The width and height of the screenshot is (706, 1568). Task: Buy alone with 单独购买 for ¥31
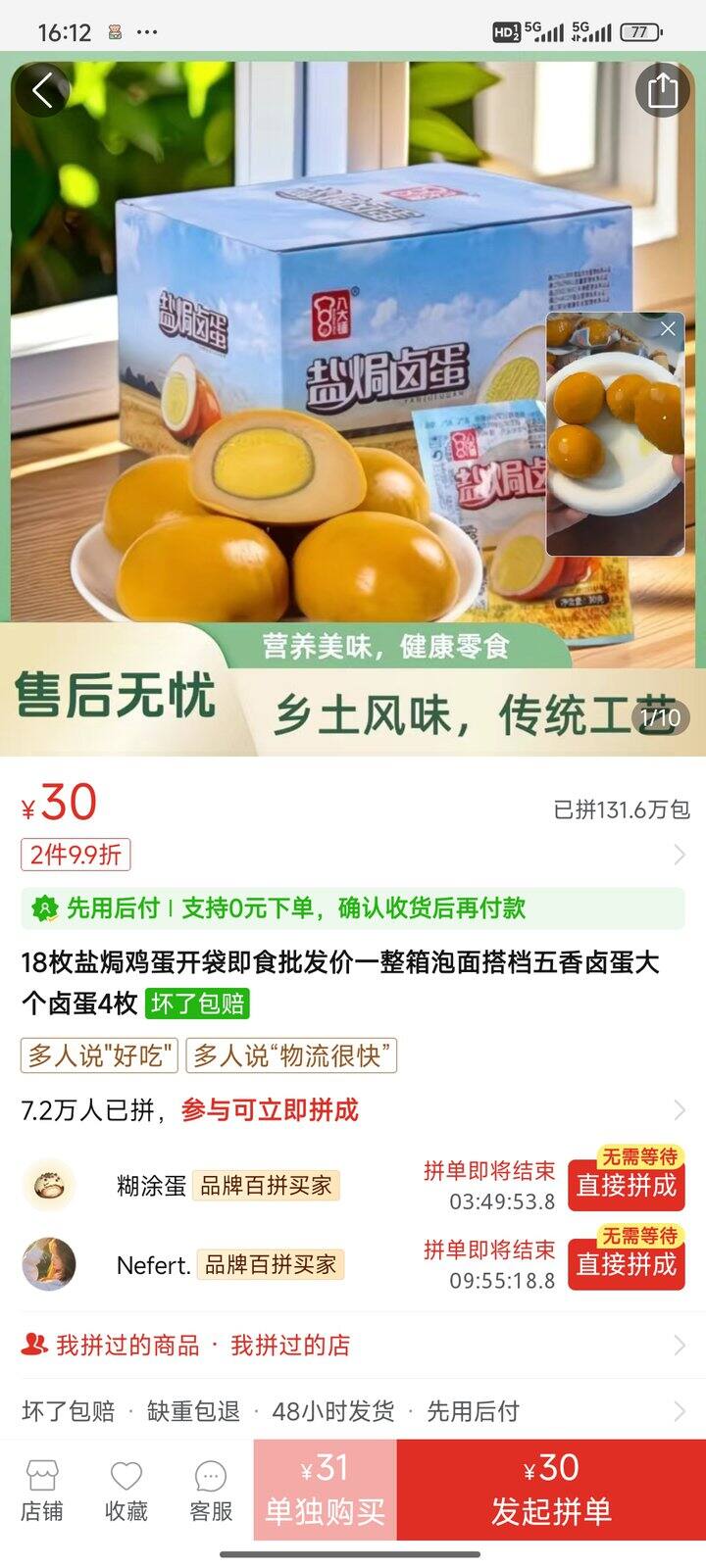325,1490
